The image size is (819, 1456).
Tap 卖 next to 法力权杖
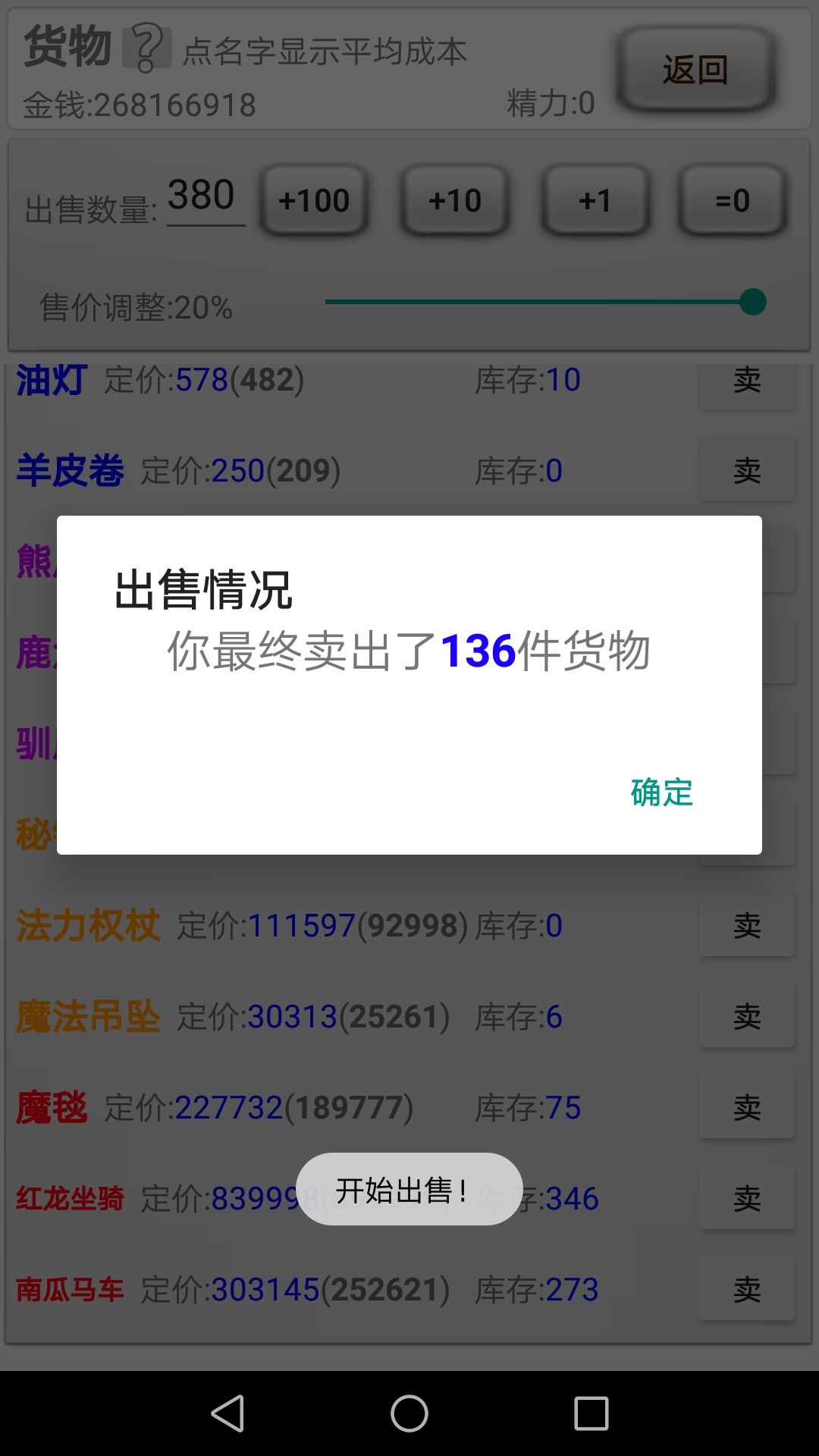click(746, 925)
